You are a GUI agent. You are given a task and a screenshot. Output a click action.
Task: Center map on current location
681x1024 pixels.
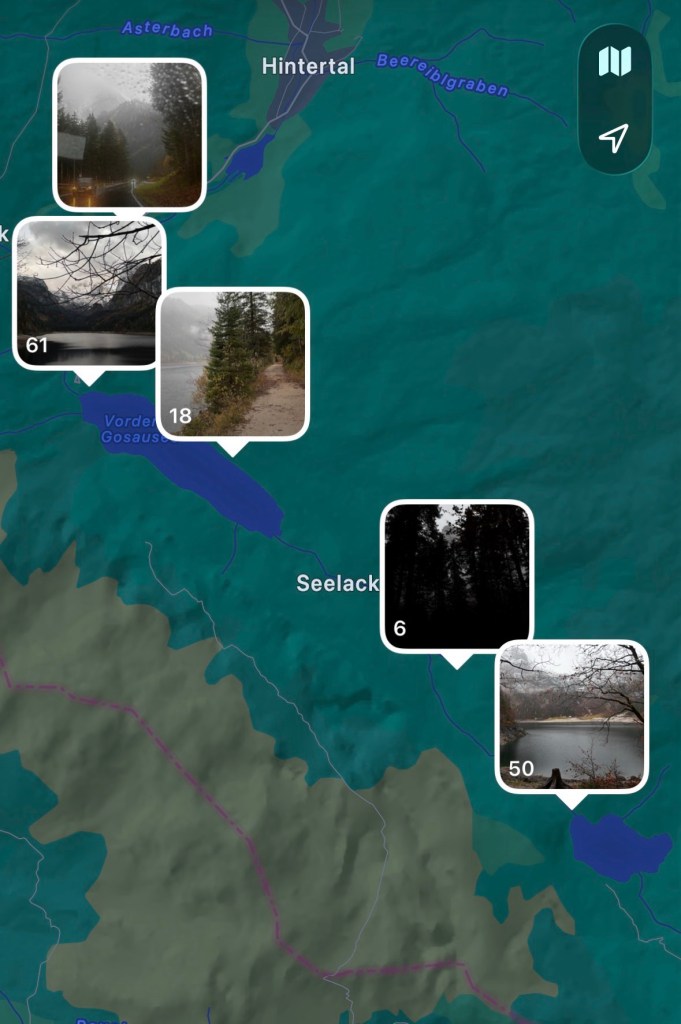click(614, 138)
